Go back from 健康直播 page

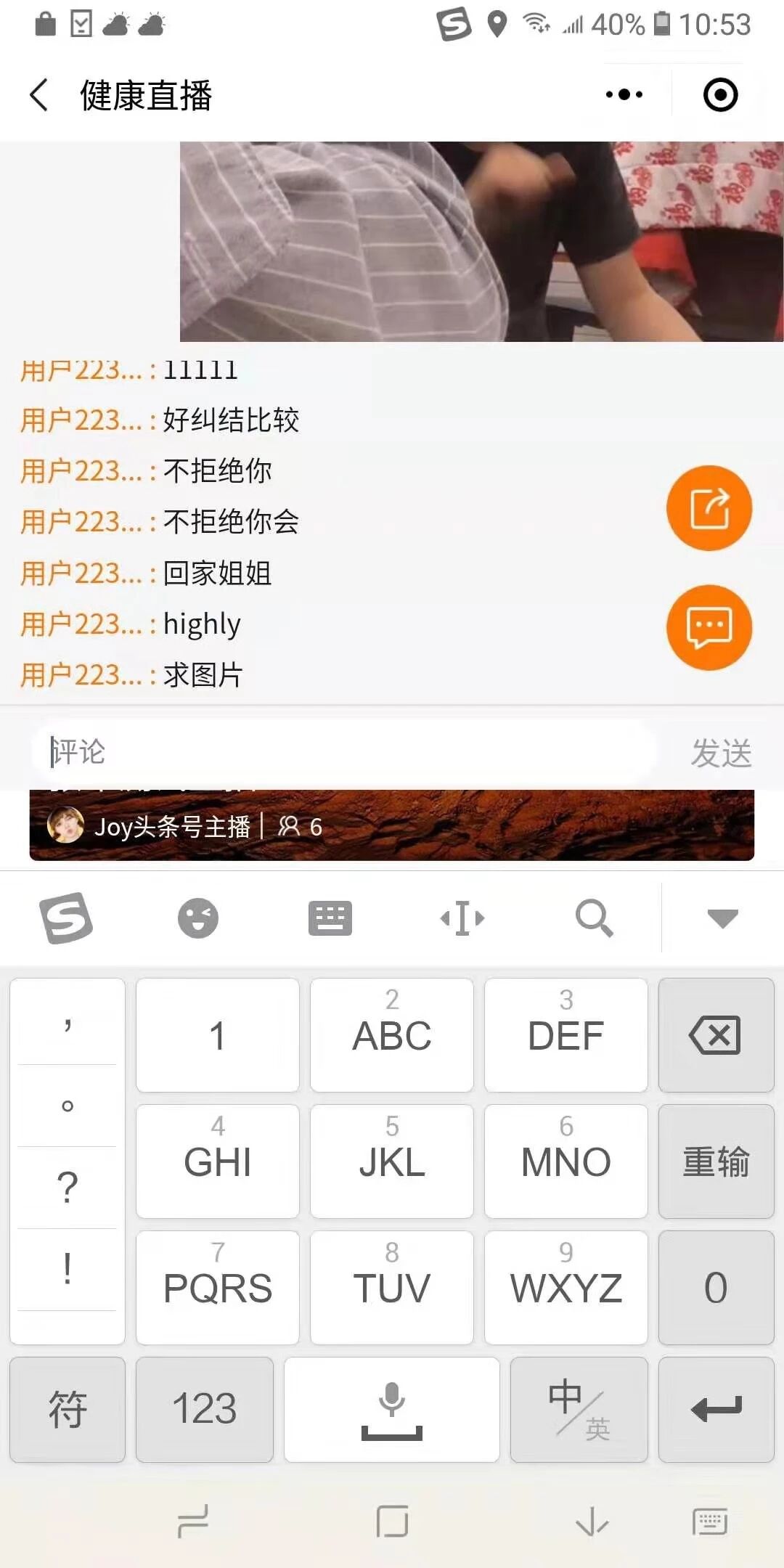click(x=39, y=95)
